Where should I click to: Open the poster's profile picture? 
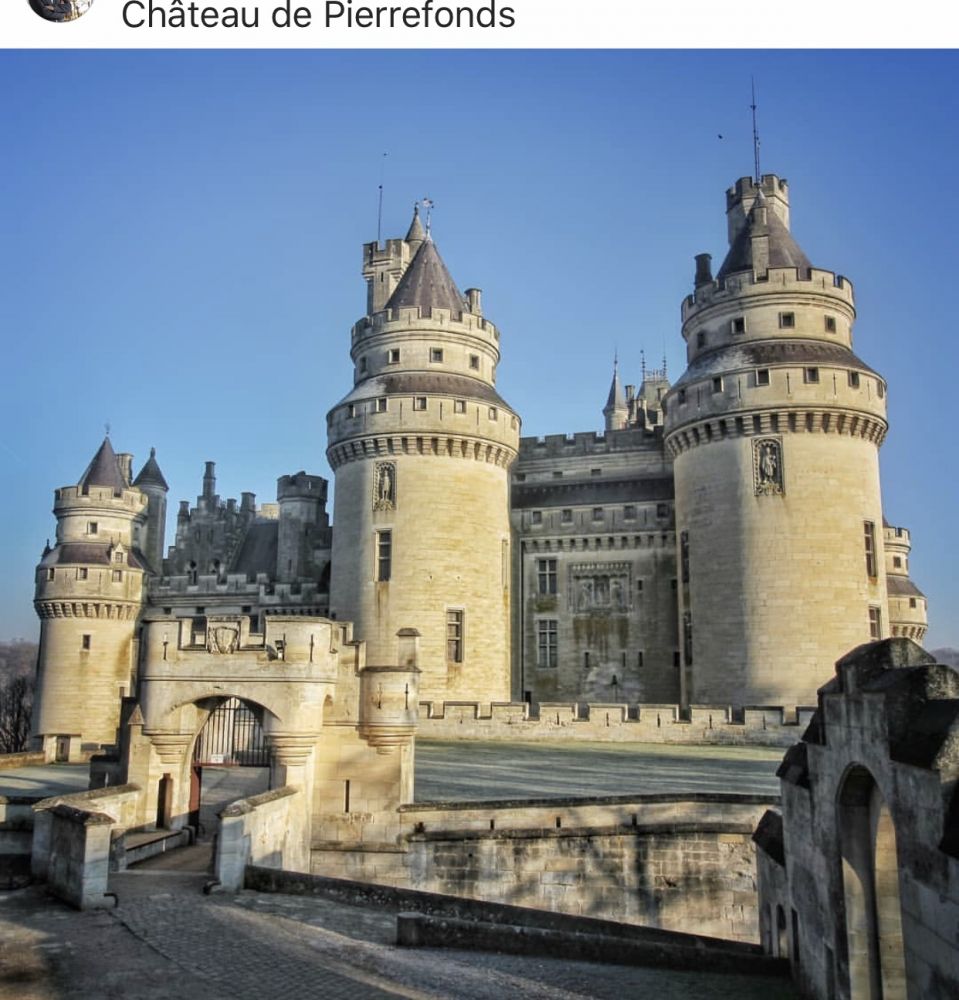pyautogui.click(x=60, y=8)
